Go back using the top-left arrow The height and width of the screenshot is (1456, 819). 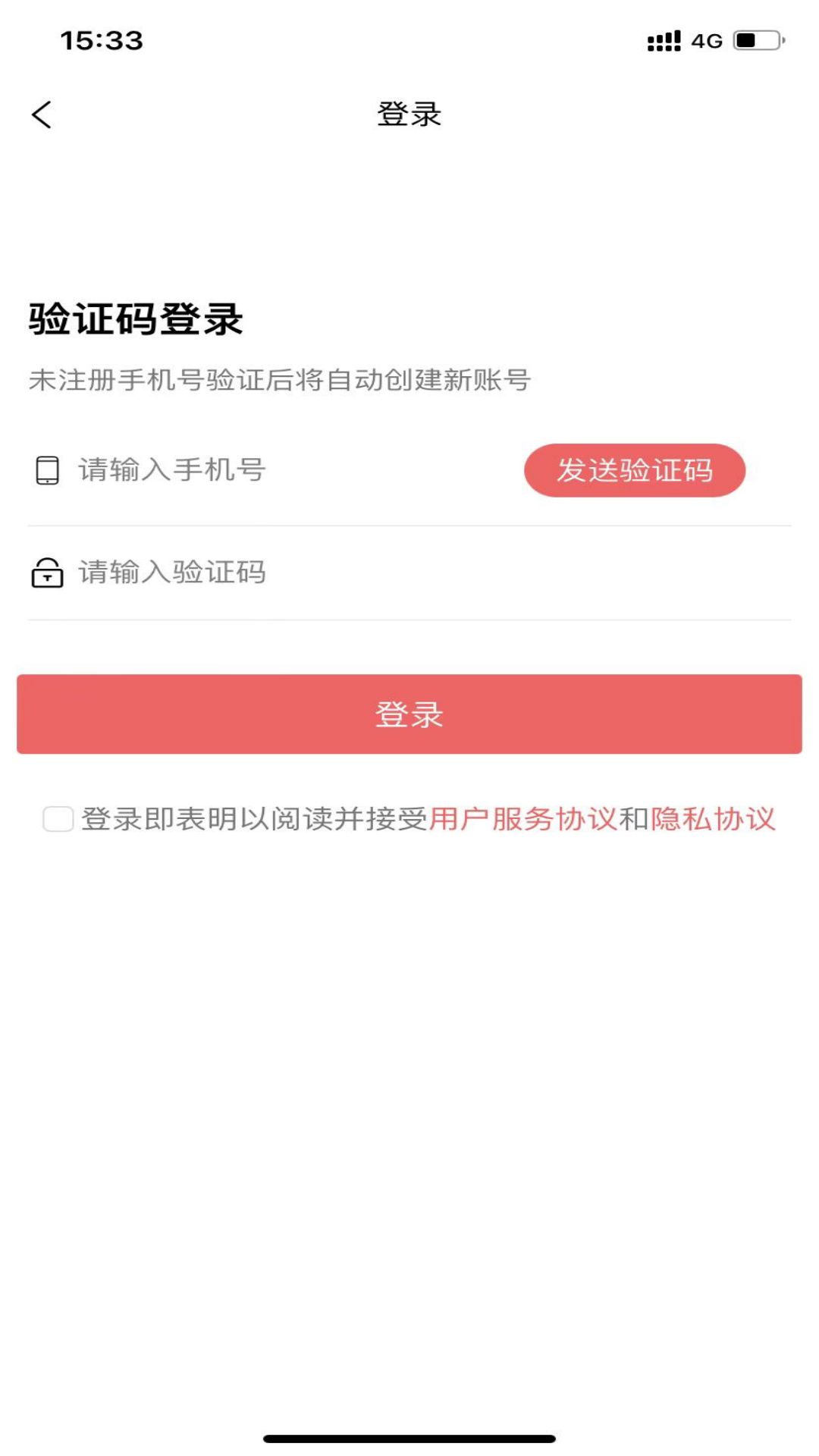pyautogui.click(x=42, y=115)
